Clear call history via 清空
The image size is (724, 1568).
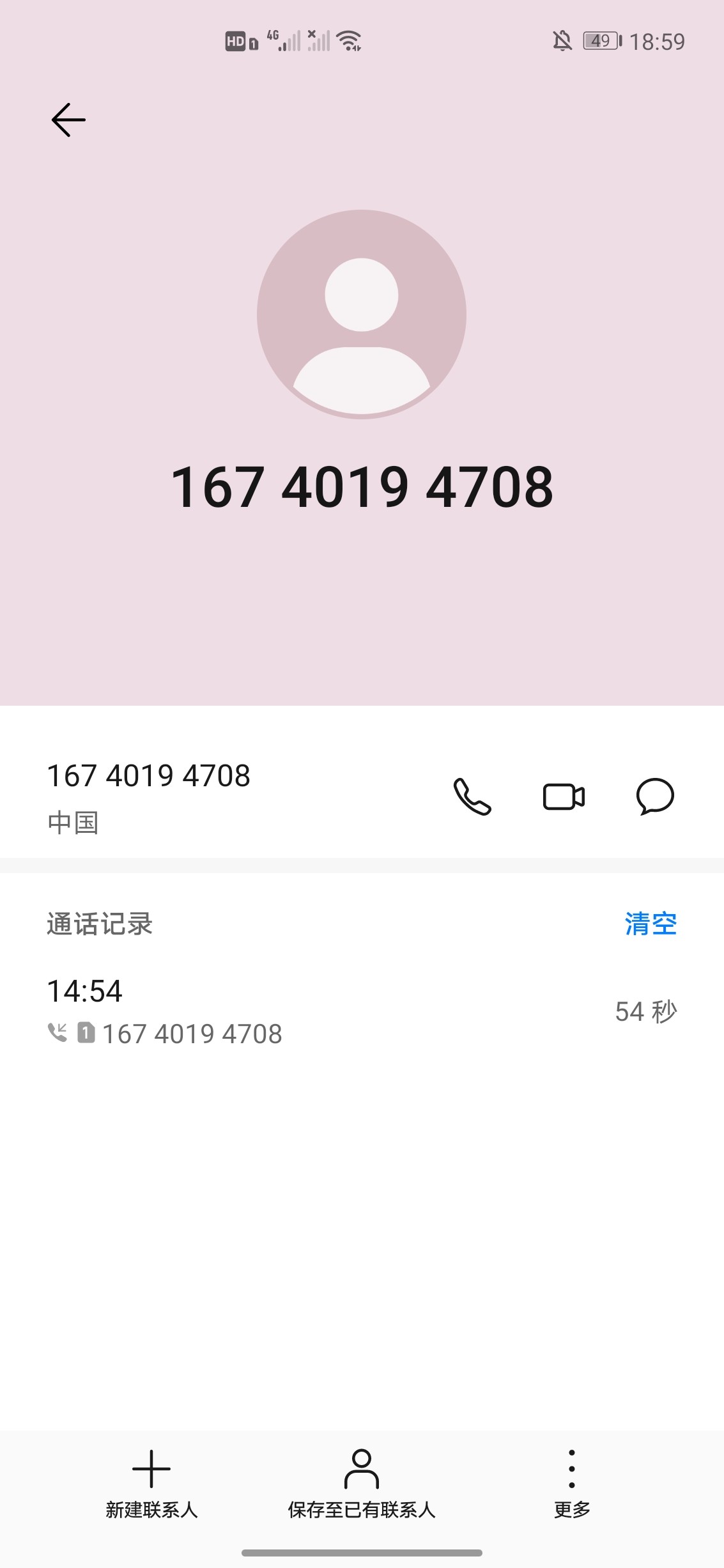point(651,924)
